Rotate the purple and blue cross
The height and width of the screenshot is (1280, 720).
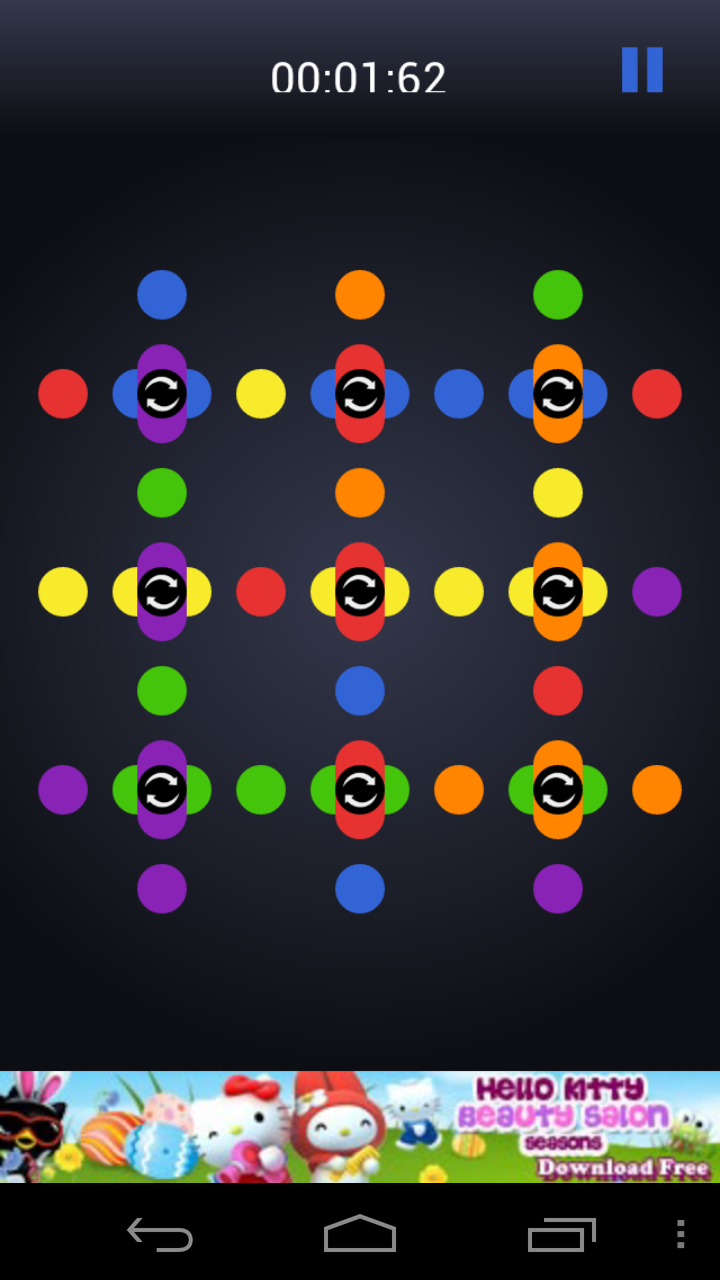pos(162,394)
